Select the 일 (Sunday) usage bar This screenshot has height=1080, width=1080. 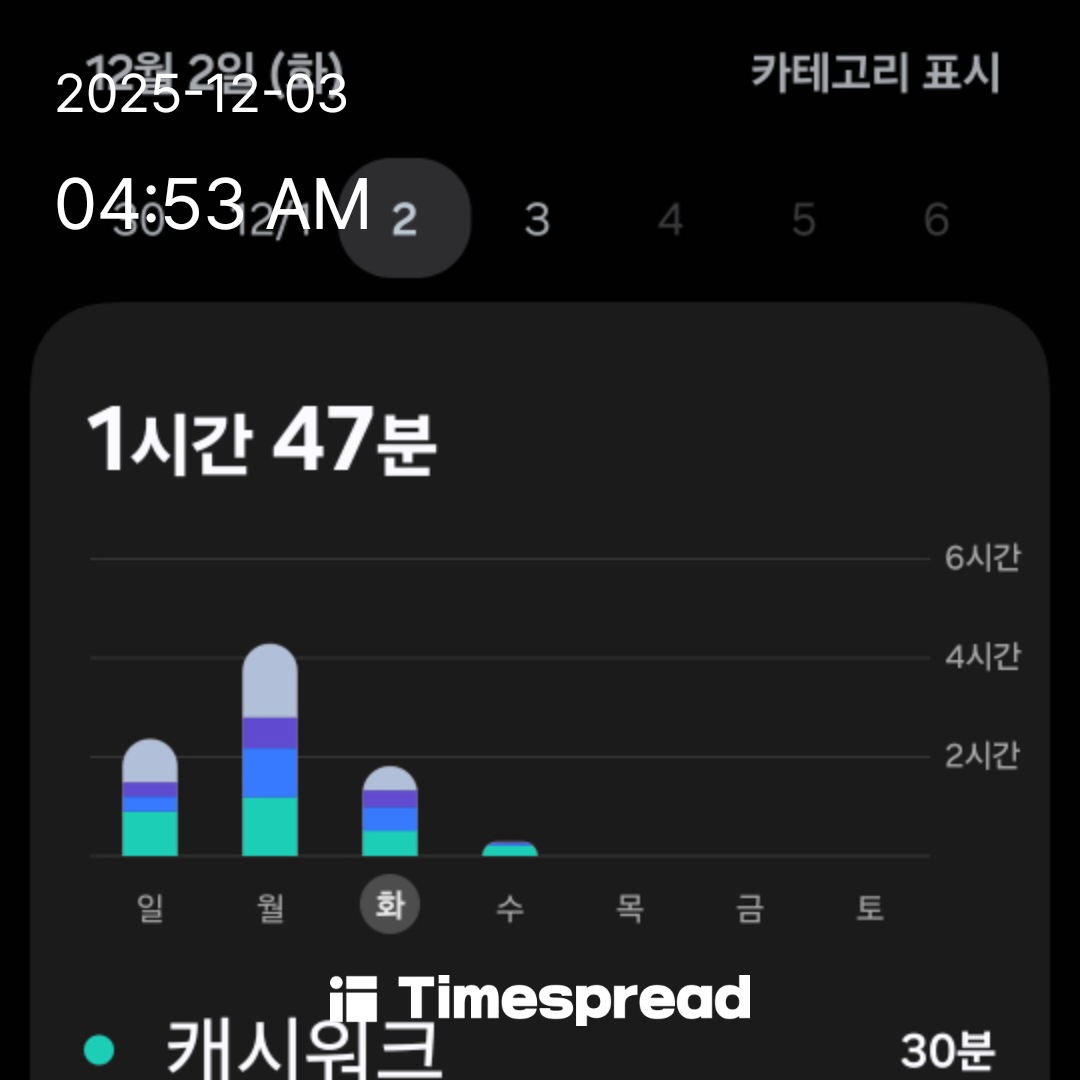pos(150,798)
